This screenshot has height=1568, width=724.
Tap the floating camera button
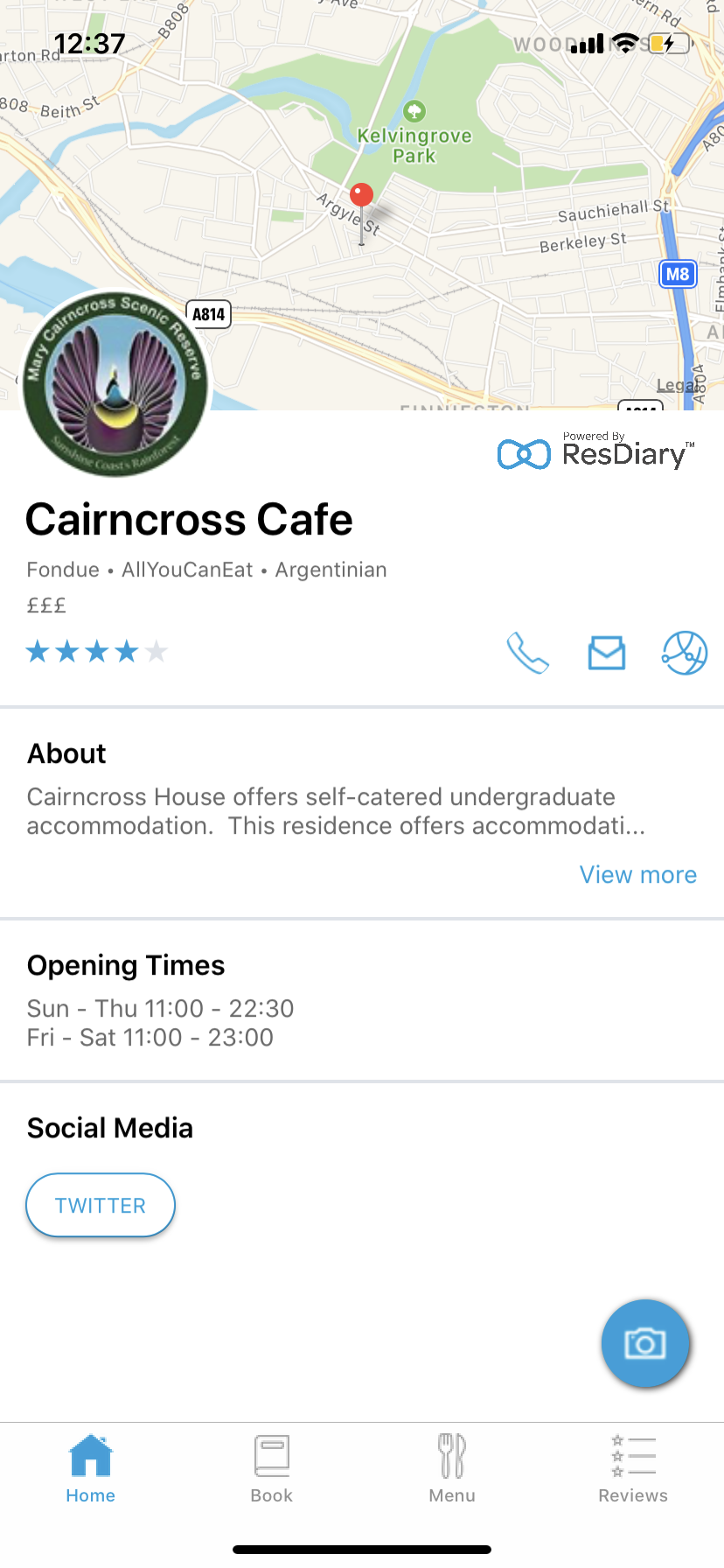pos(645,1343)
